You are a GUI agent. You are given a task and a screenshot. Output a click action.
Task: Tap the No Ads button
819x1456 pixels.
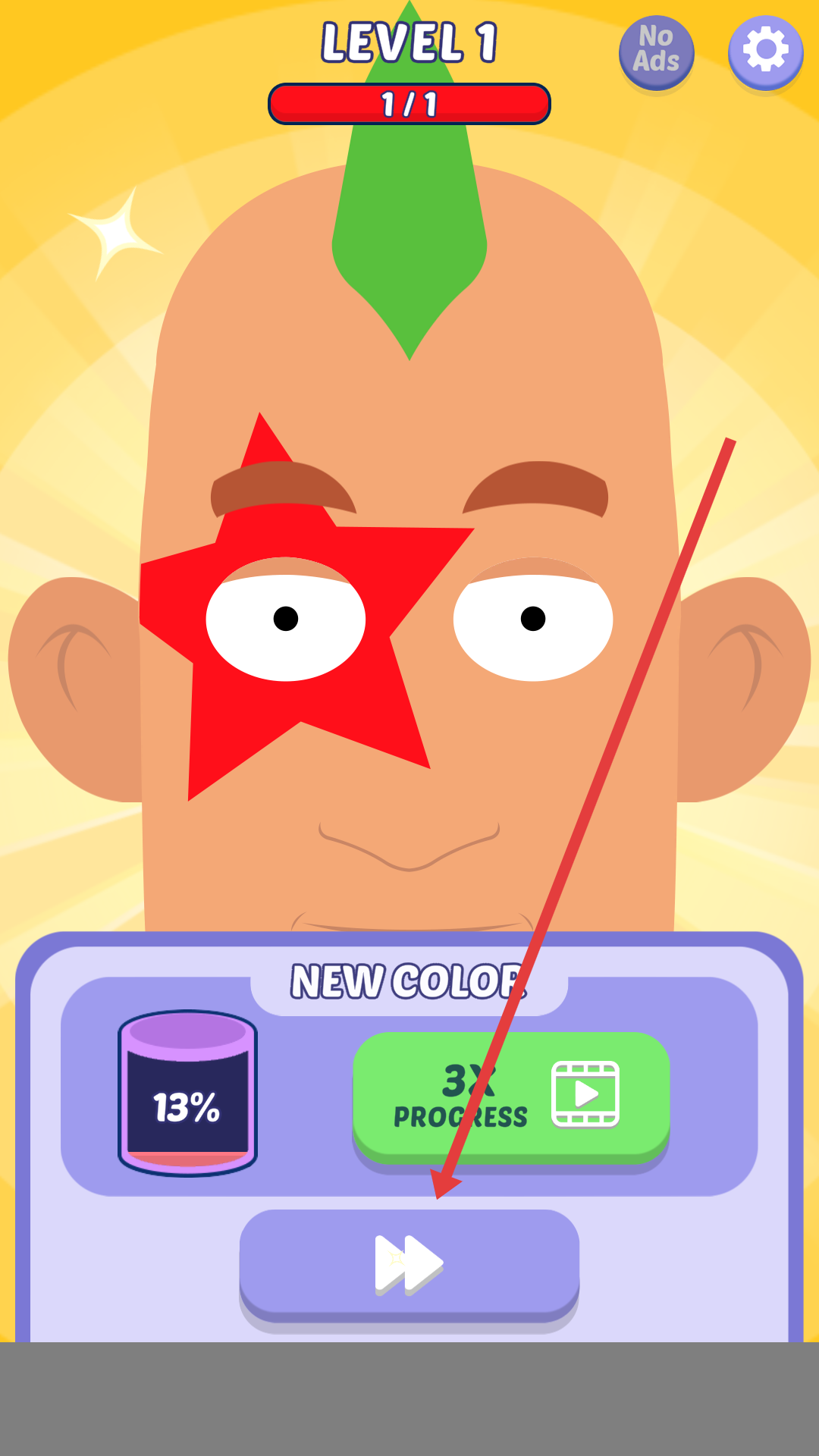pos(656,52)
